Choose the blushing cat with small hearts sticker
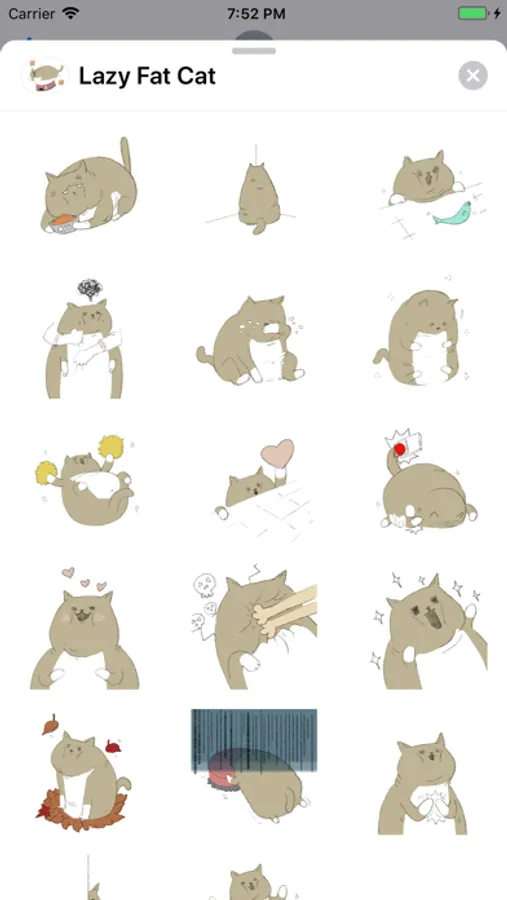507x900 pixels. (85, 628)
